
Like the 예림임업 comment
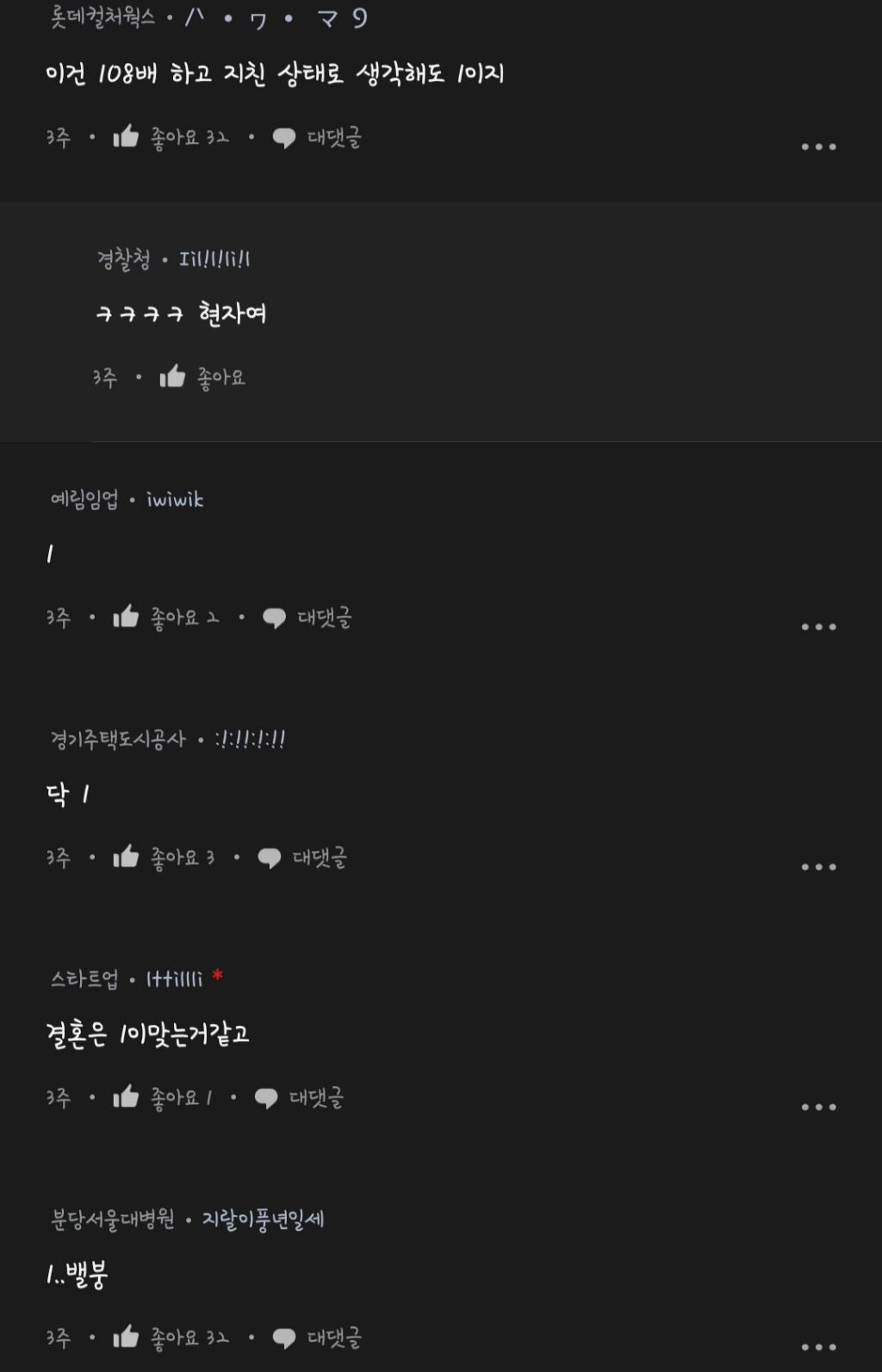tap(127, 618)
